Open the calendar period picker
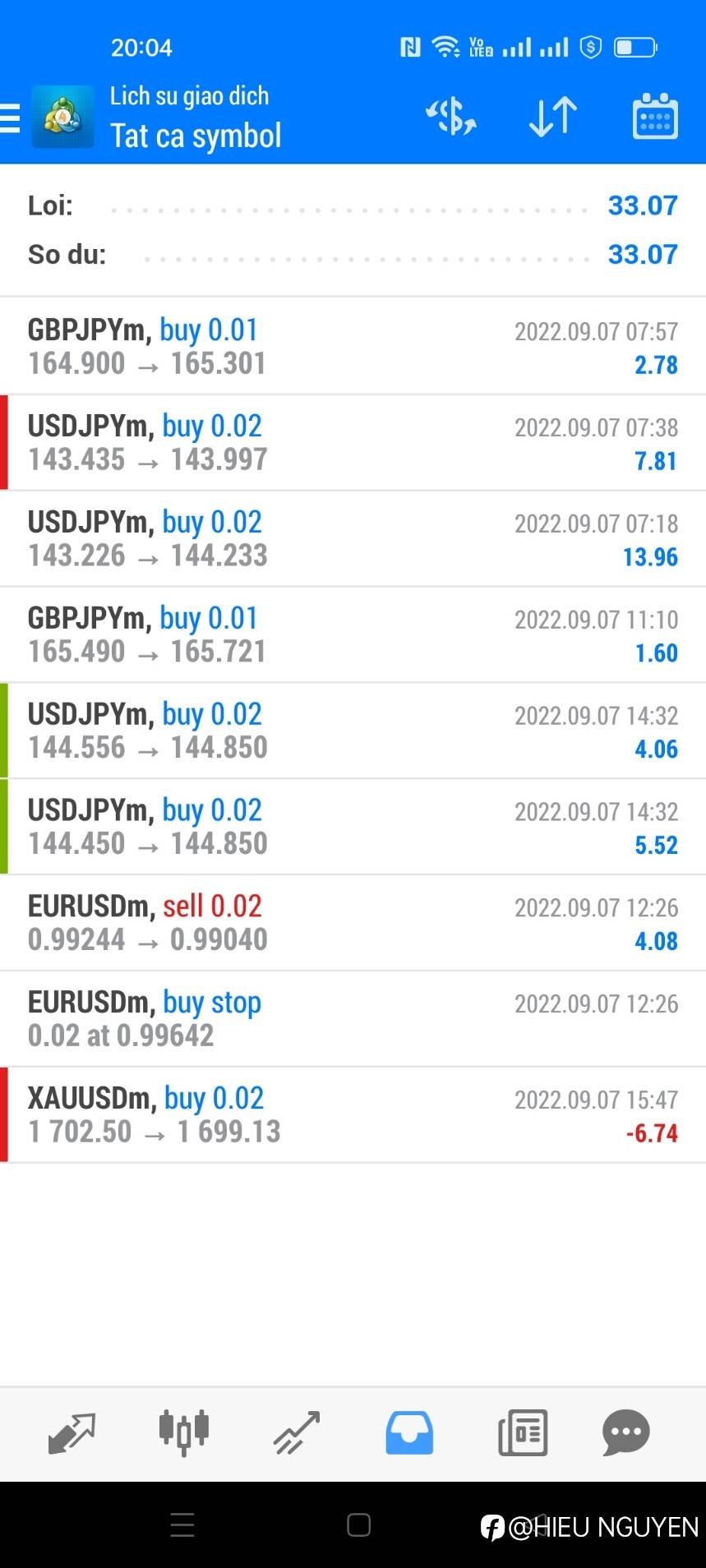The height and width of the screenshot is (1568, 706). tap(654, 117)
